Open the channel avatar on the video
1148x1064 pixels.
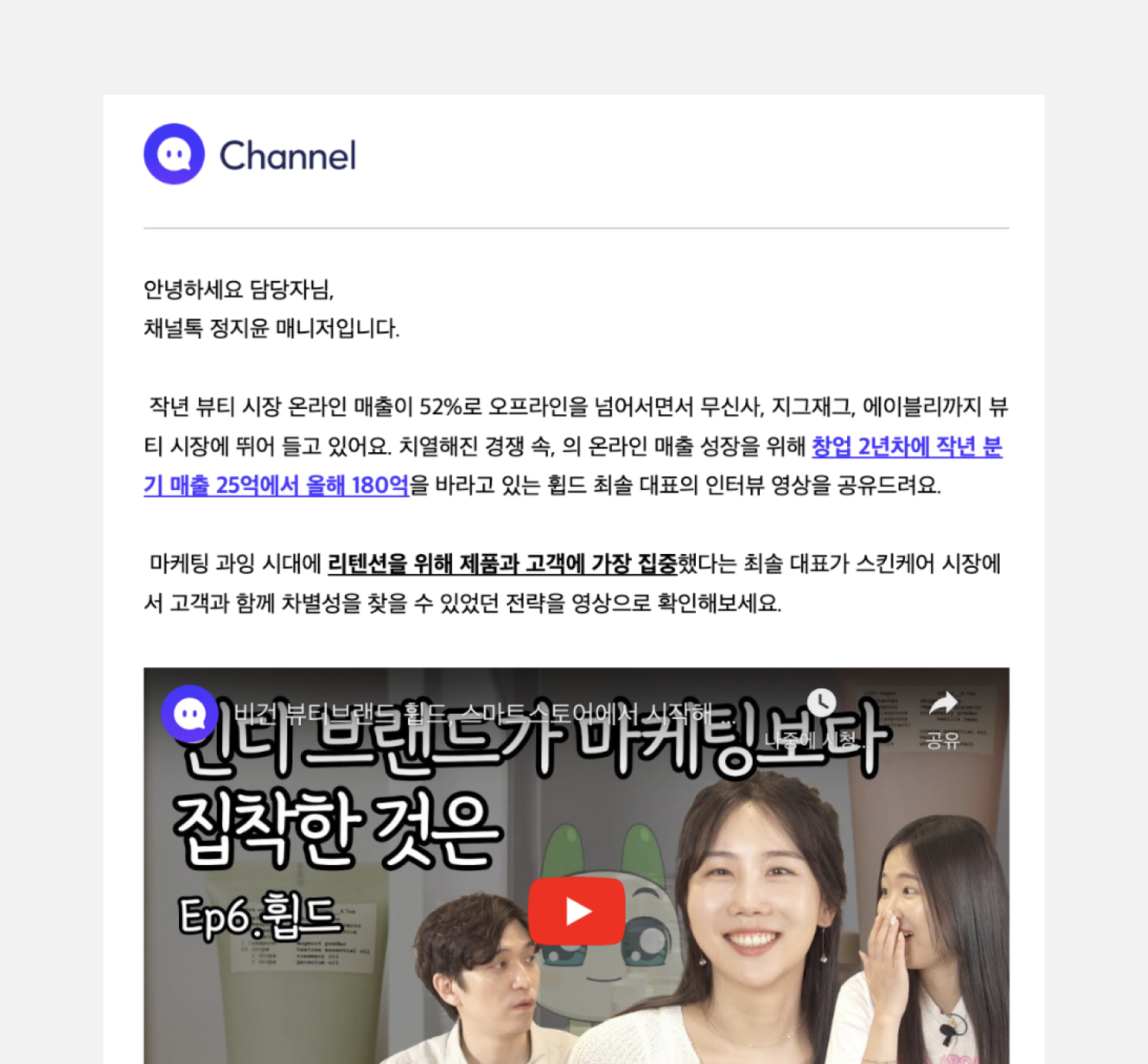click(x=190, y=714)
